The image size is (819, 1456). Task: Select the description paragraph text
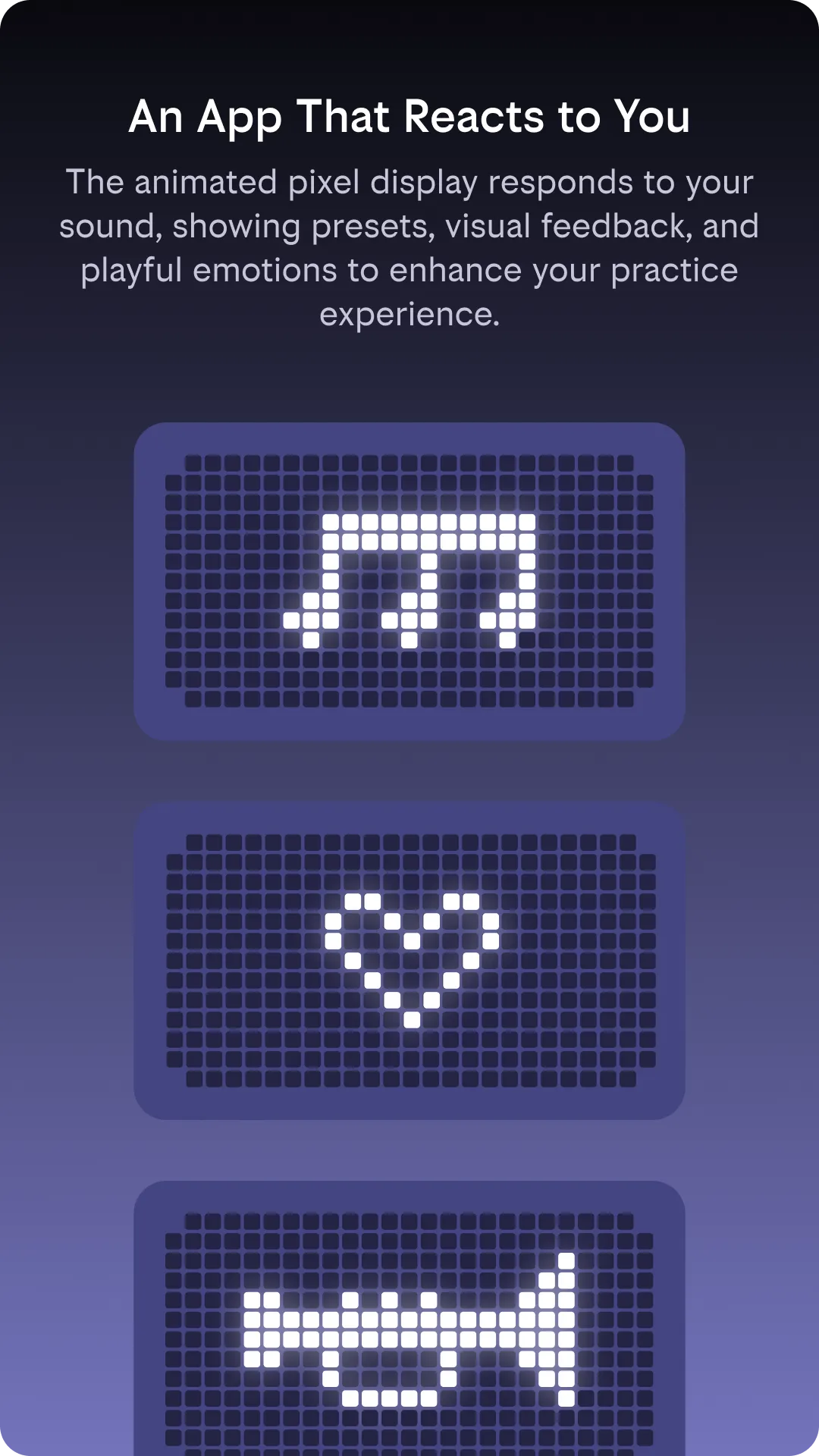pyautogui.click(x=409, y=246)
